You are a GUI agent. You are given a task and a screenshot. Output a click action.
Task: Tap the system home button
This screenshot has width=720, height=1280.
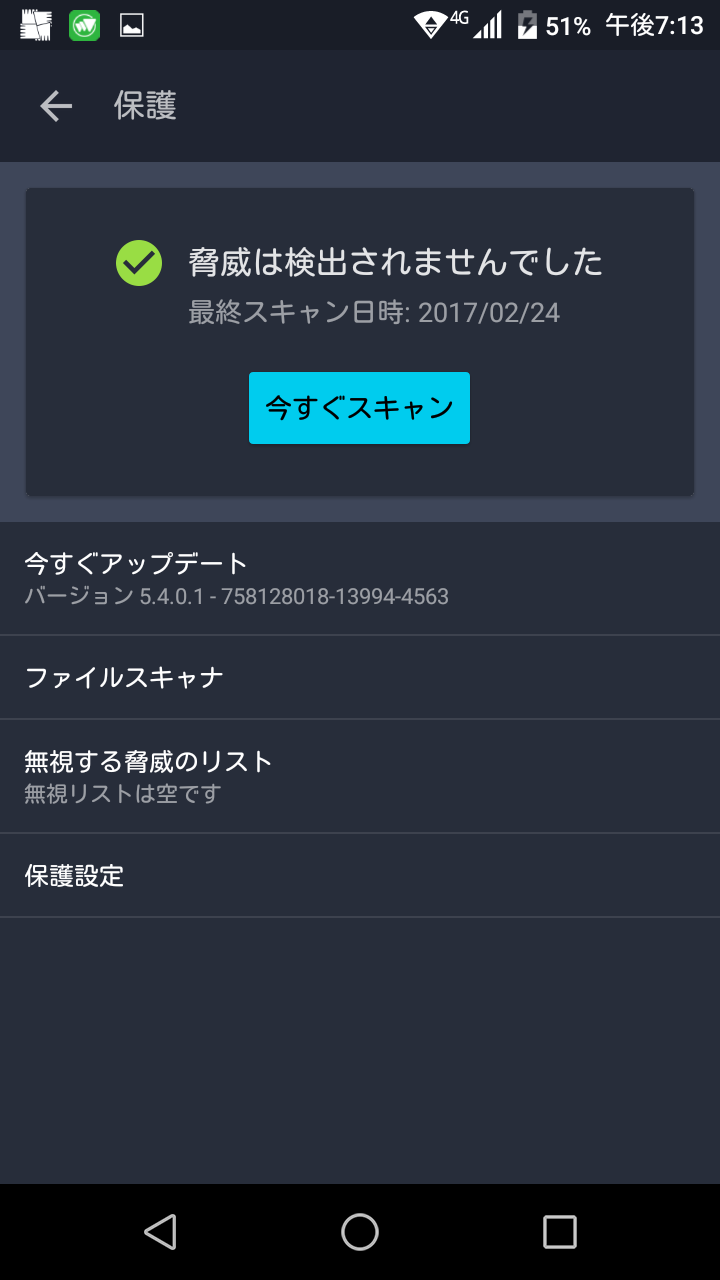360,1232
